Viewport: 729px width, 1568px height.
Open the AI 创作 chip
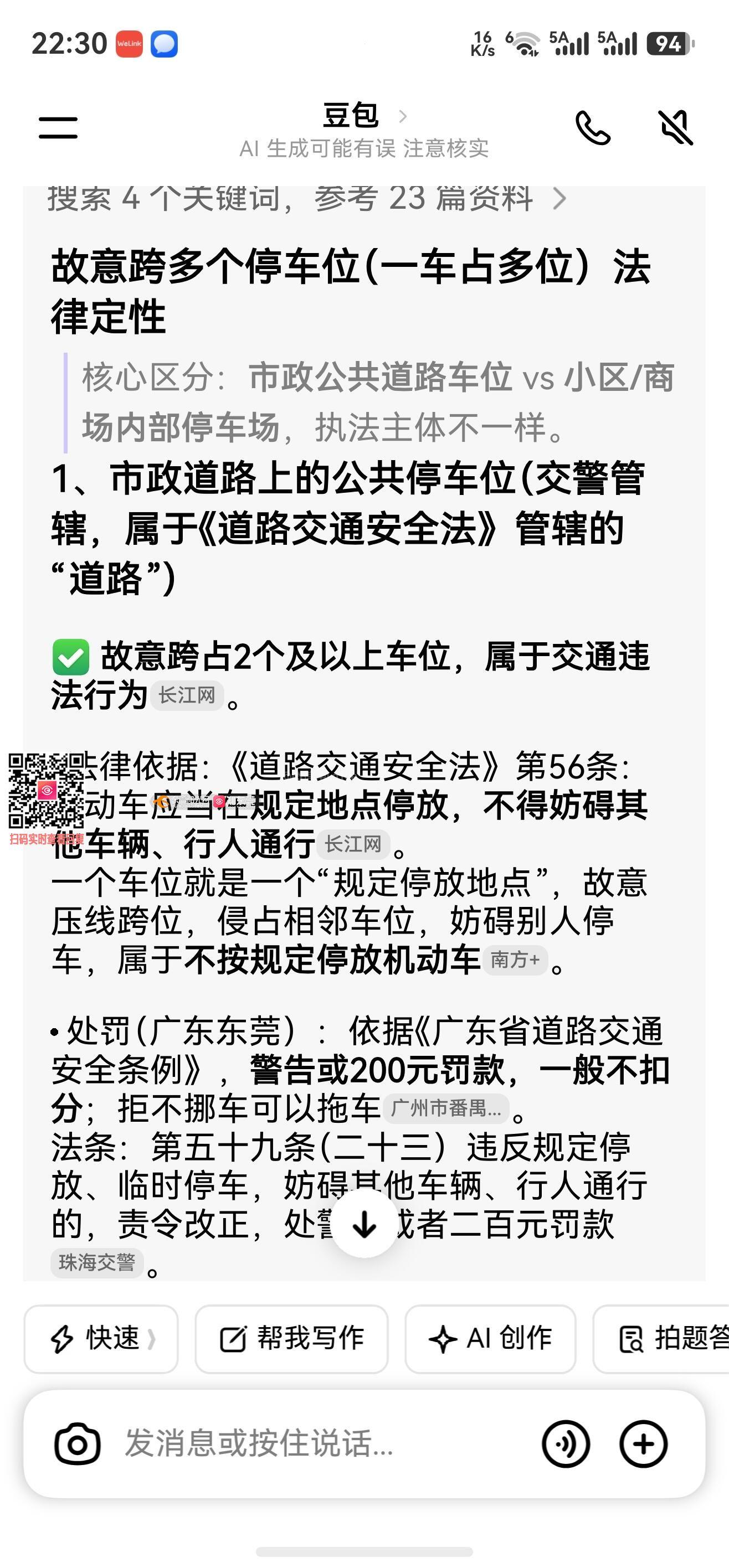[x=490, y=1339]
